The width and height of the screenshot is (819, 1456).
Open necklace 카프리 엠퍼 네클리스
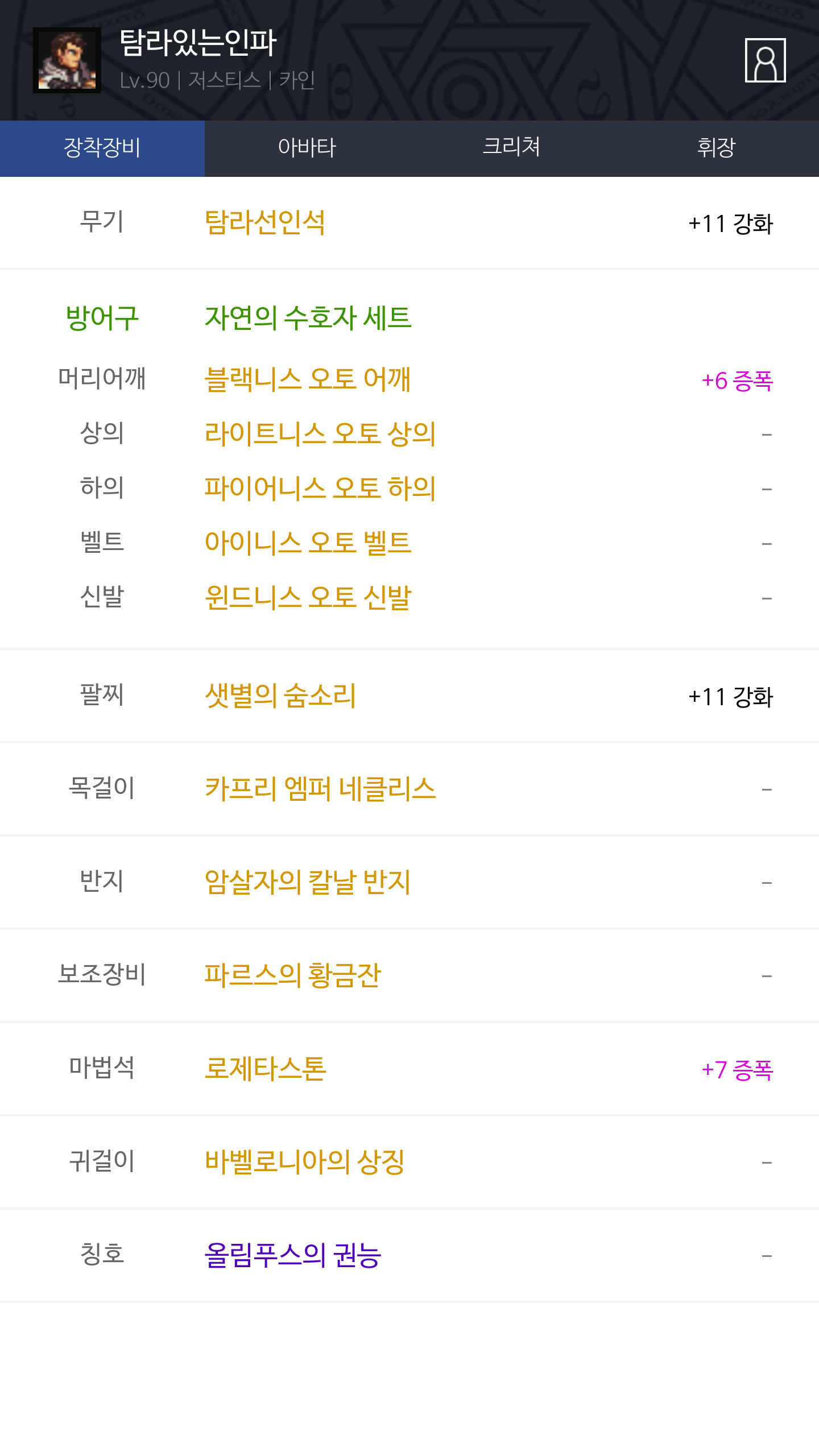coord(320,789)
